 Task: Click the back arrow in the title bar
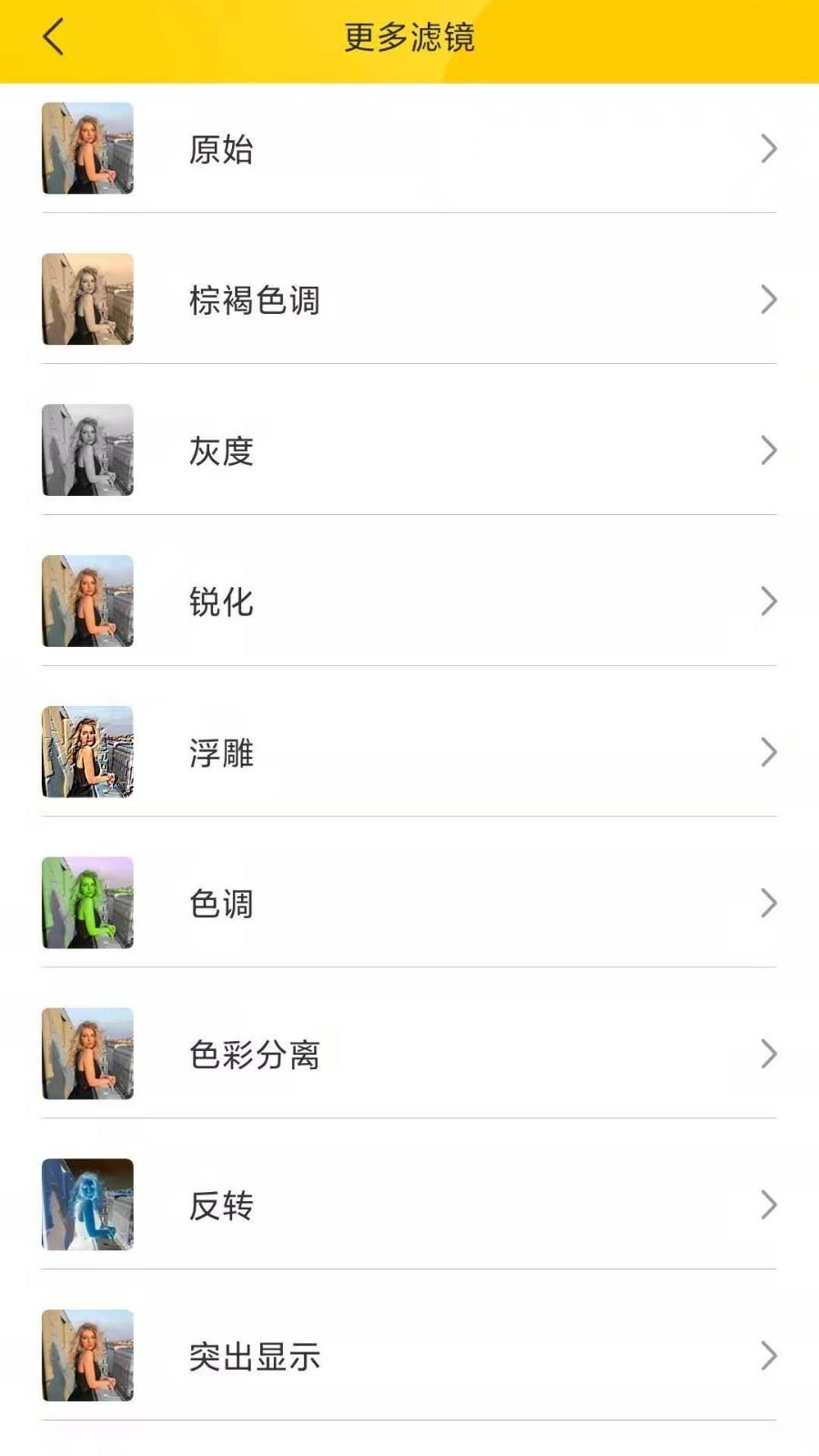click(x=52, y=37)
